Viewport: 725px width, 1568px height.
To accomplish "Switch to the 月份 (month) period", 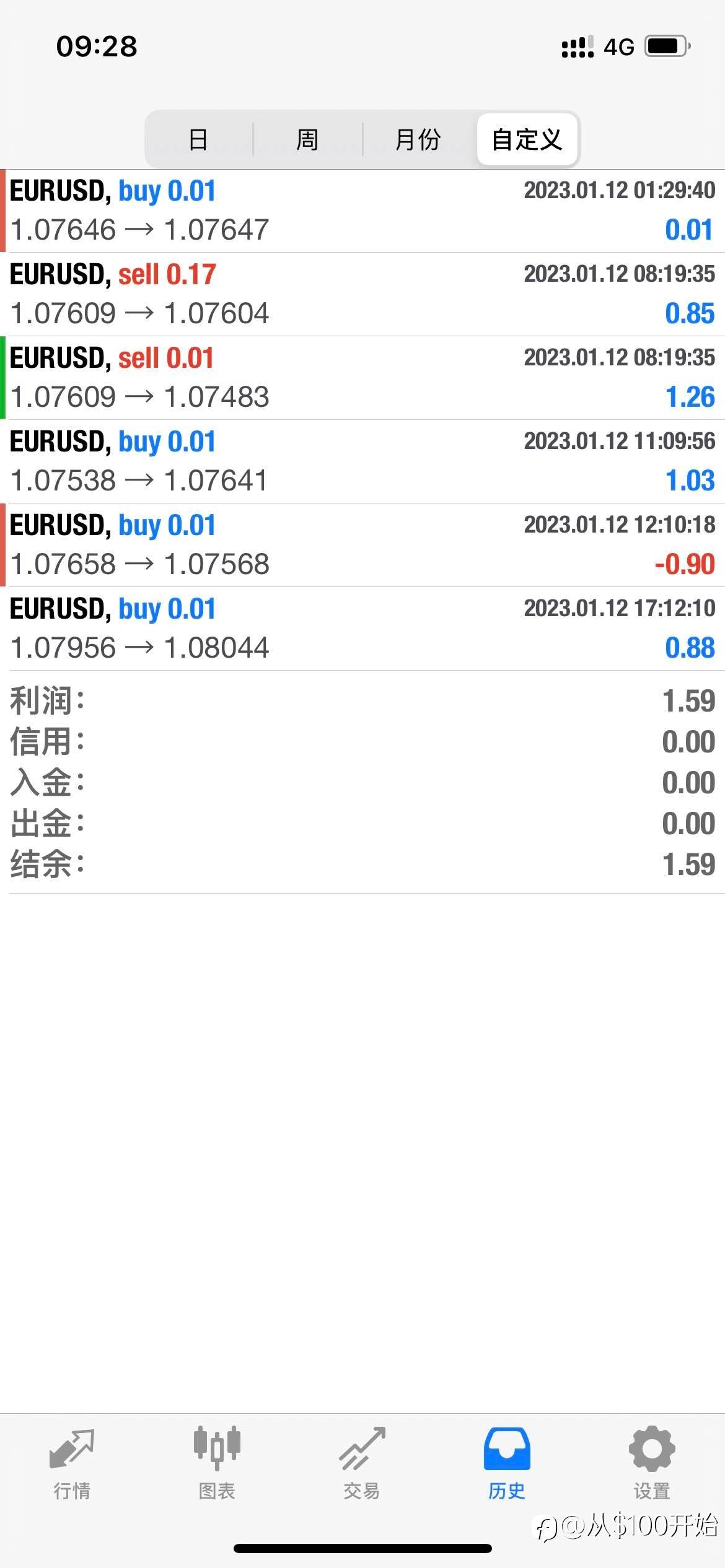I will click(x=418, y=139).
